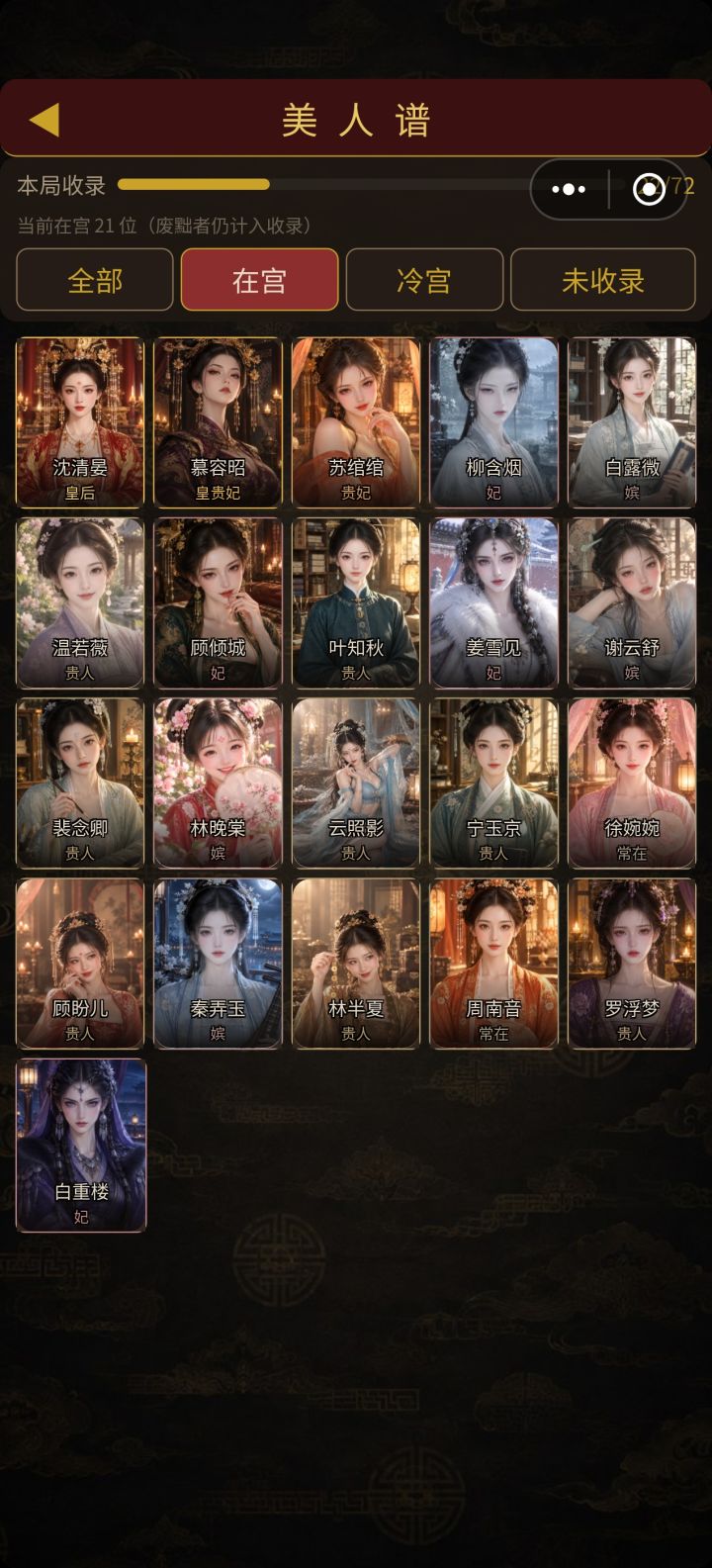View 徐婉婉 常在 card
The height and width of the screenshot is (1568, 712).
tap(632, 783)
